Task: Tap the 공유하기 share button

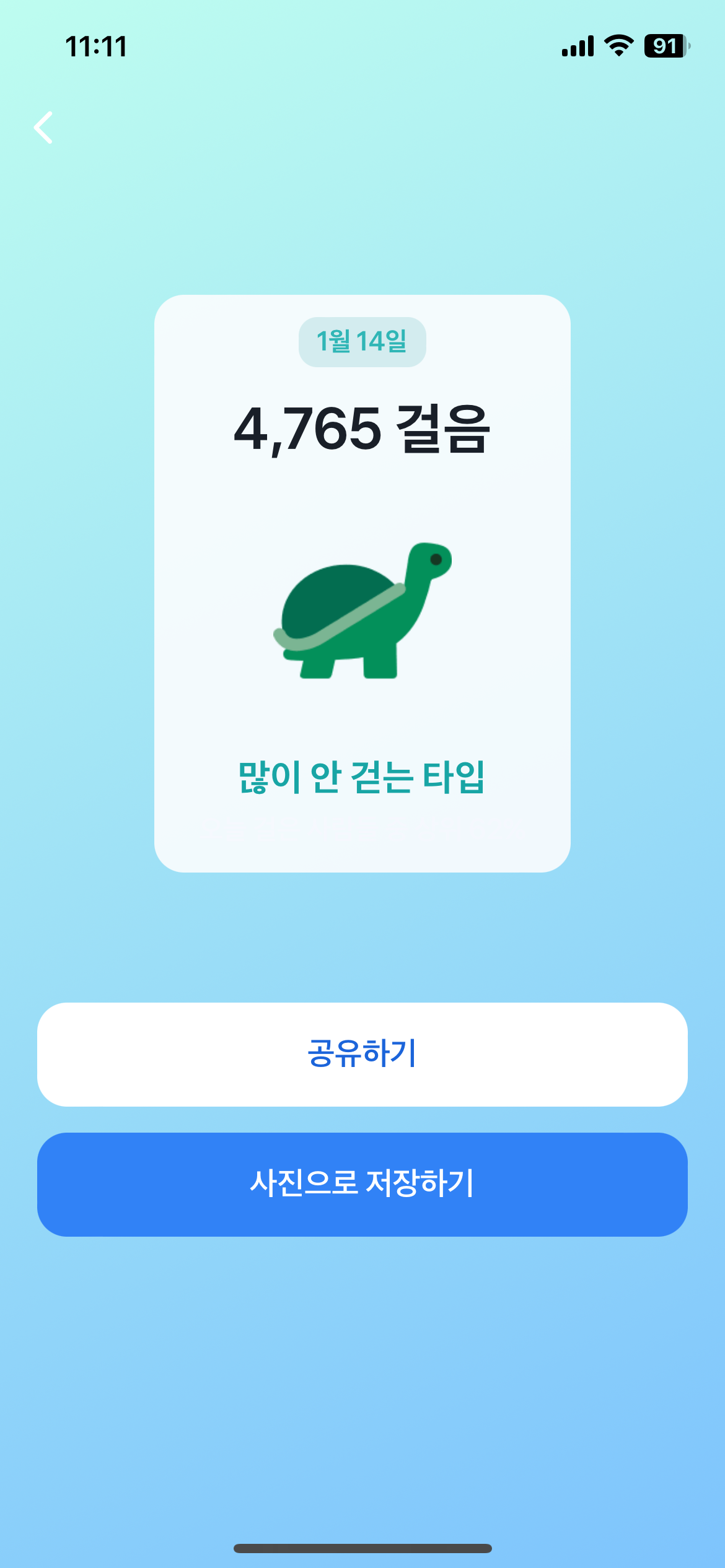Action: pos(362,1054)
